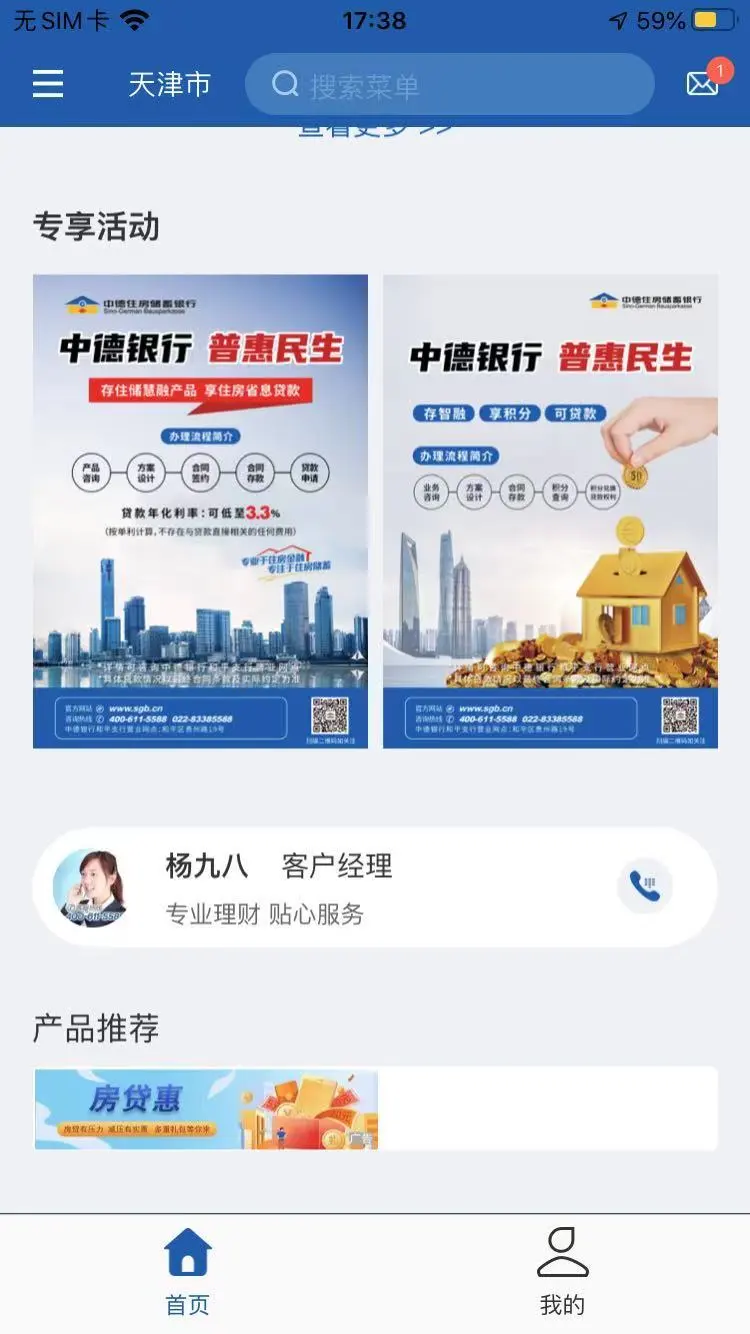Switch to the 我的 tab
The height and width of the screenshot is (1334, 750).
pos(563,1270)
